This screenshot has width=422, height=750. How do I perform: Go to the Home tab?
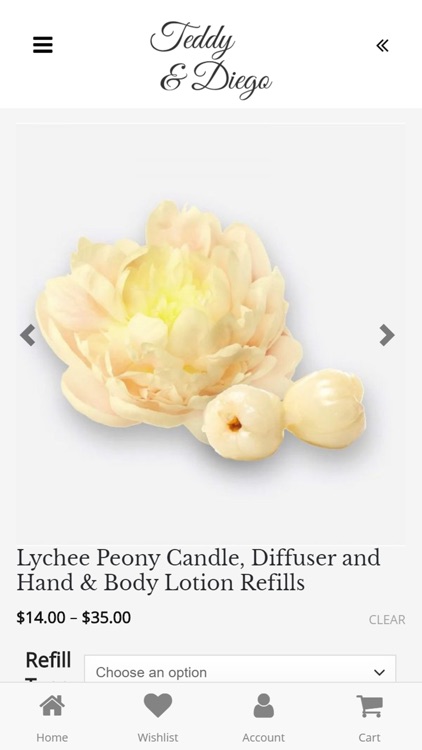pos(52,717)
